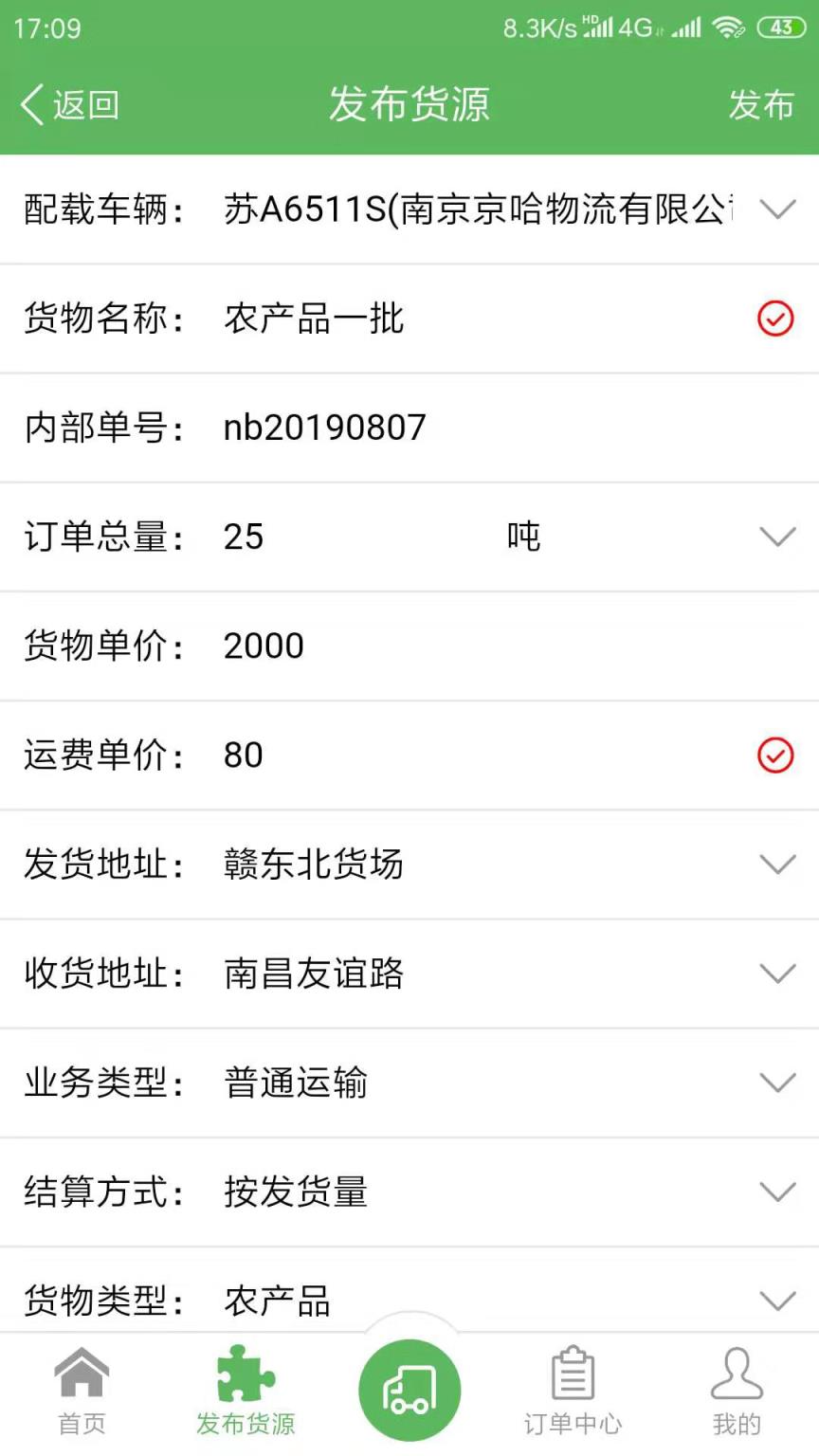Click the 内部单号 input showing nb20190807
This screenshot has height=1456, width=819.
(x=322, y=428)
